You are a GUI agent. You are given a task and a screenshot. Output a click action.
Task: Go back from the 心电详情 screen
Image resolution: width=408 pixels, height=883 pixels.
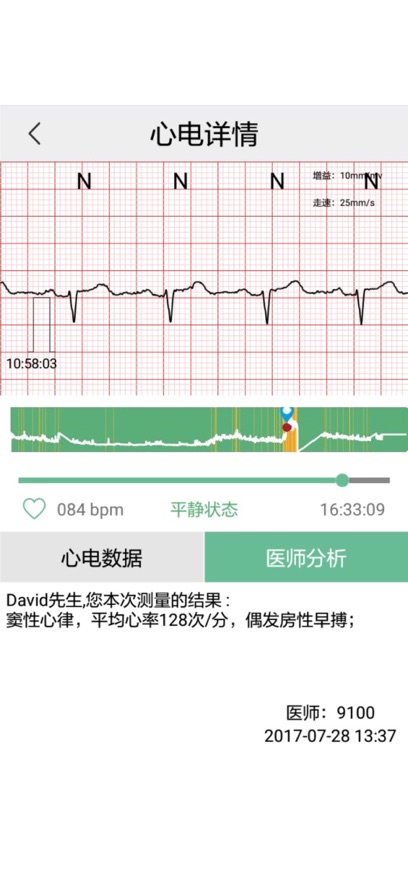click(x=35, y=134)
